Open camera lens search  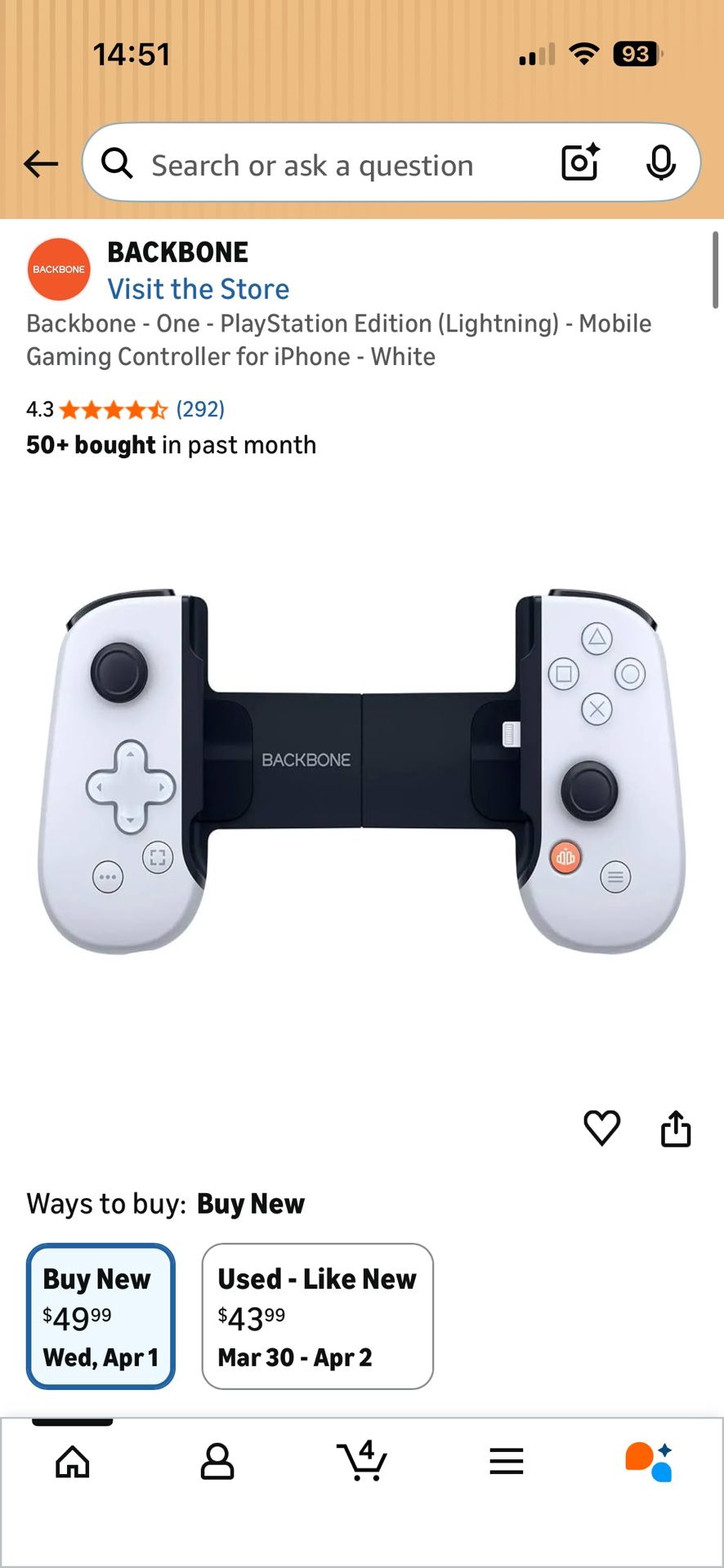[x=580, y=163]
